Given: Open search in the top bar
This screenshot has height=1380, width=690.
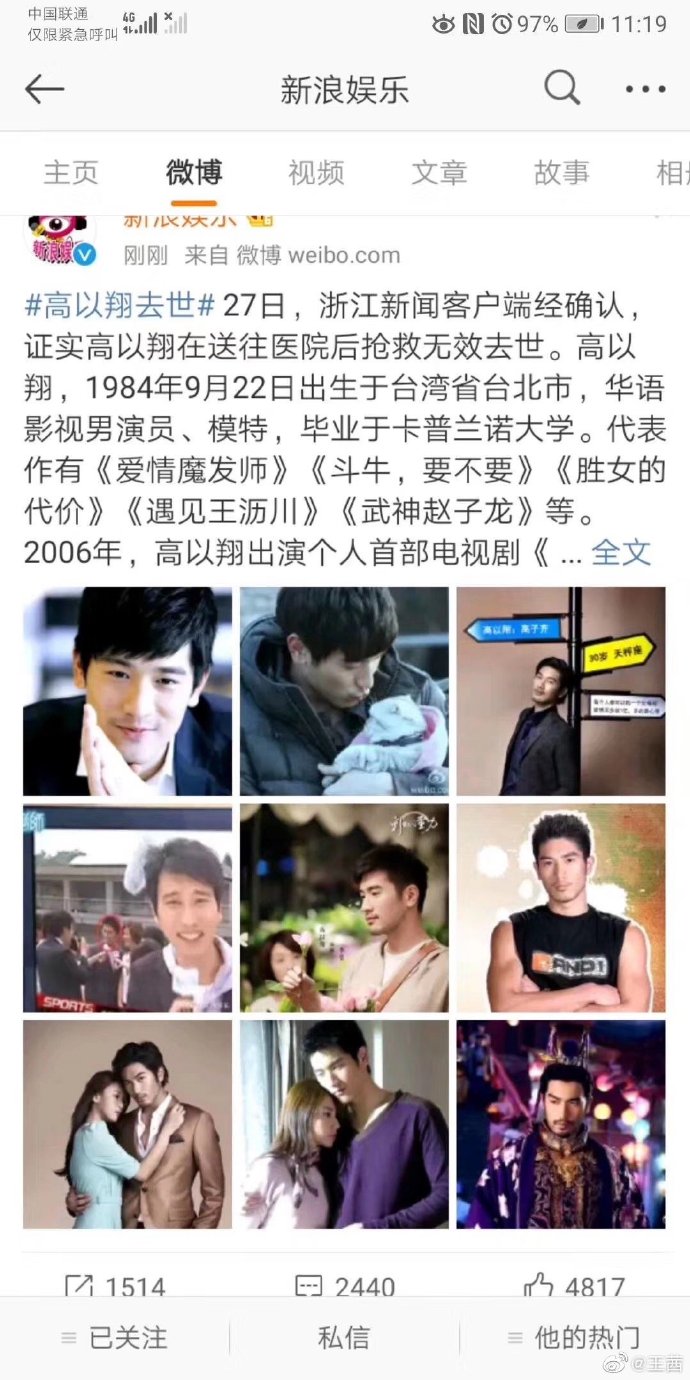Looking at the screenshot, I should tap(562, 89).
